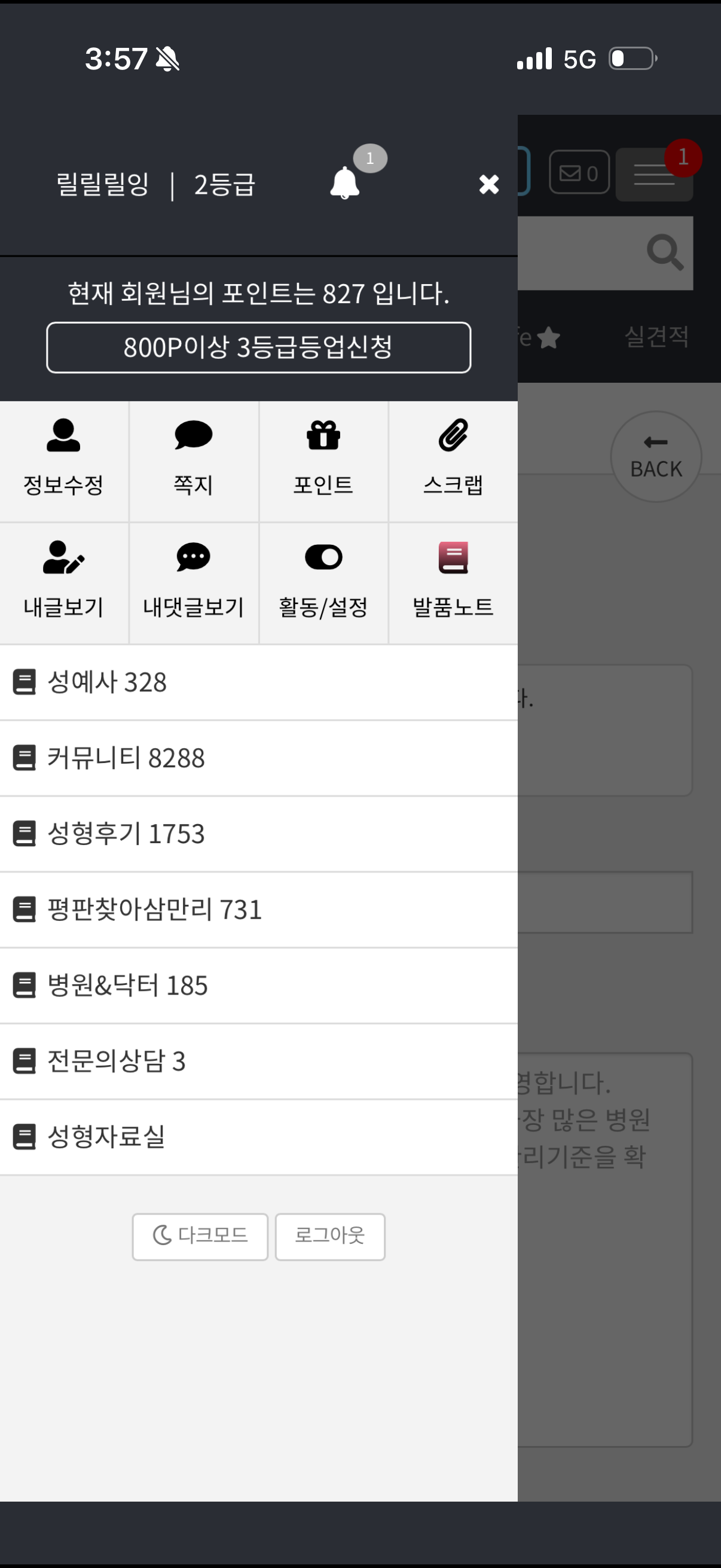Image resolution: width=721 pixels, height=1568 pixels.
Task: Close the side menu drawer
Action: point(488,184)
